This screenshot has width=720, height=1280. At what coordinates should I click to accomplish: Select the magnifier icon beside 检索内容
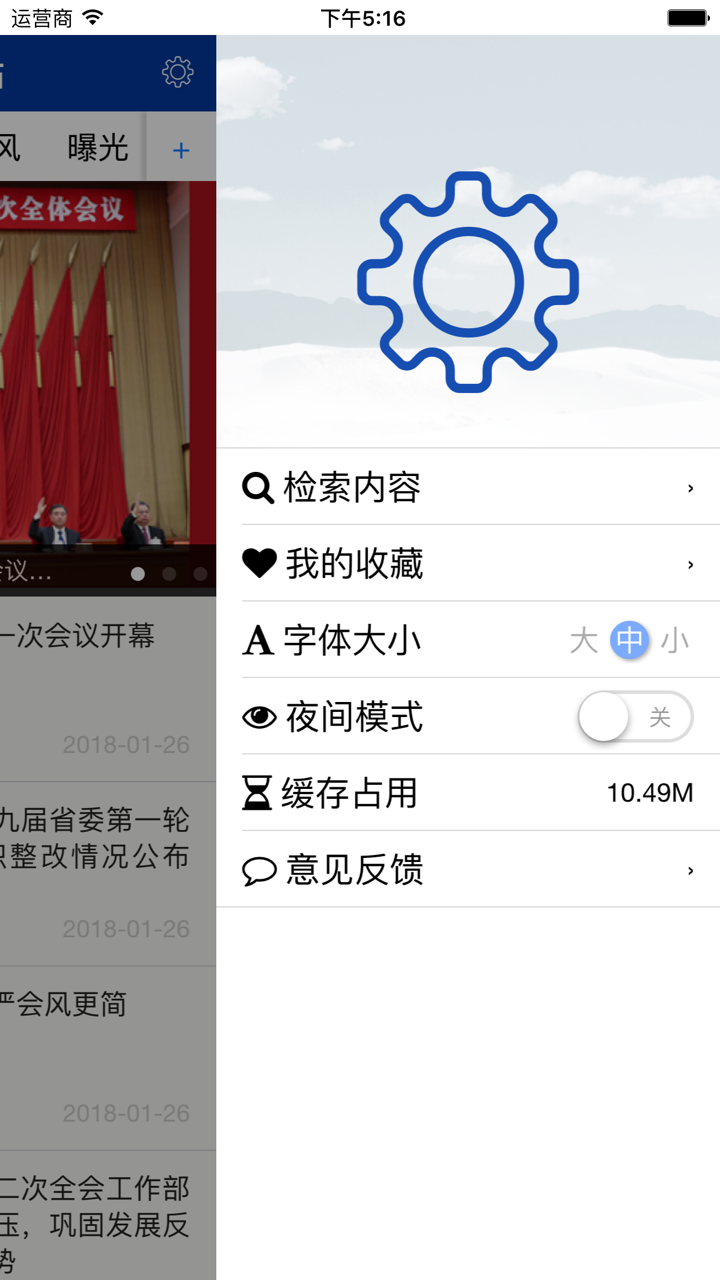(x=257, y=487)
